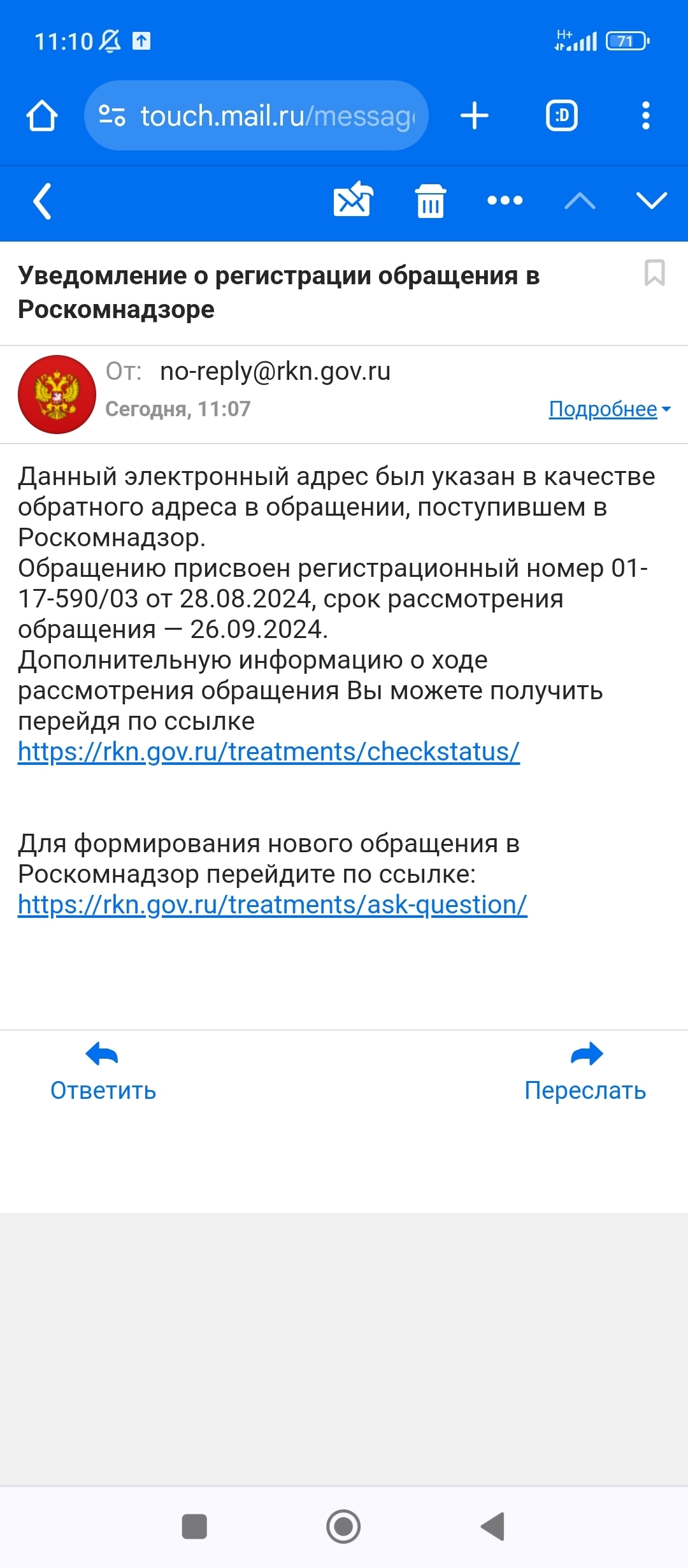The height and width of the screenshot is (1568, 688).
Task: Open a new browser tab
Action: pyautogui.click(x=475, y=116)
